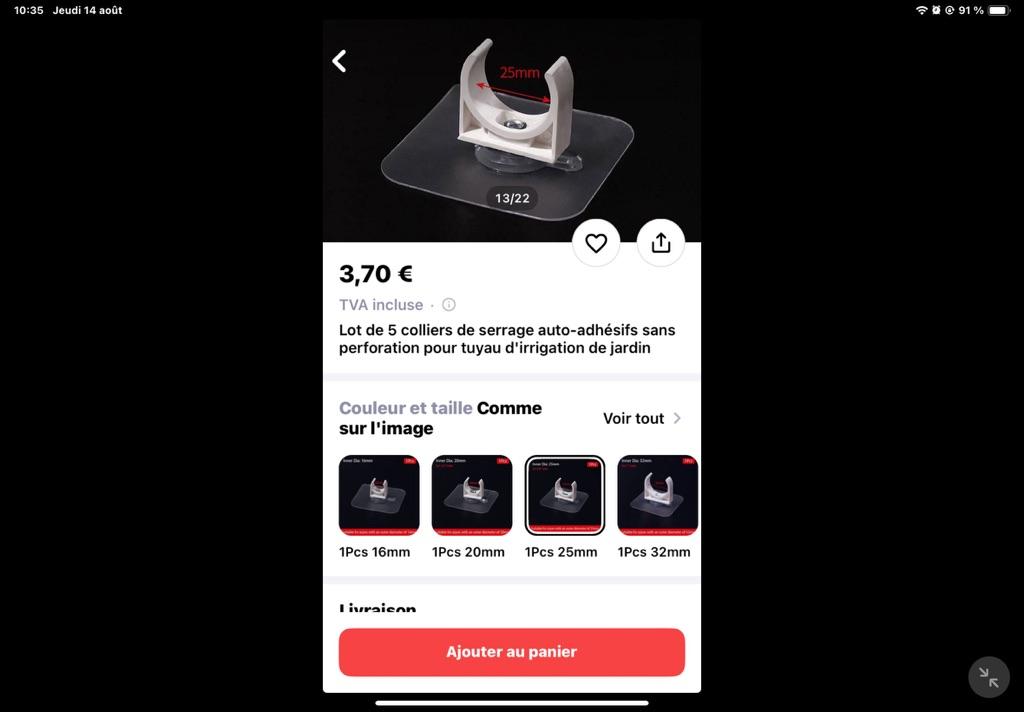Select the 1Pcs 32mm option
Viewport: 1024px width, 712px height.
[x=657, y=496]
